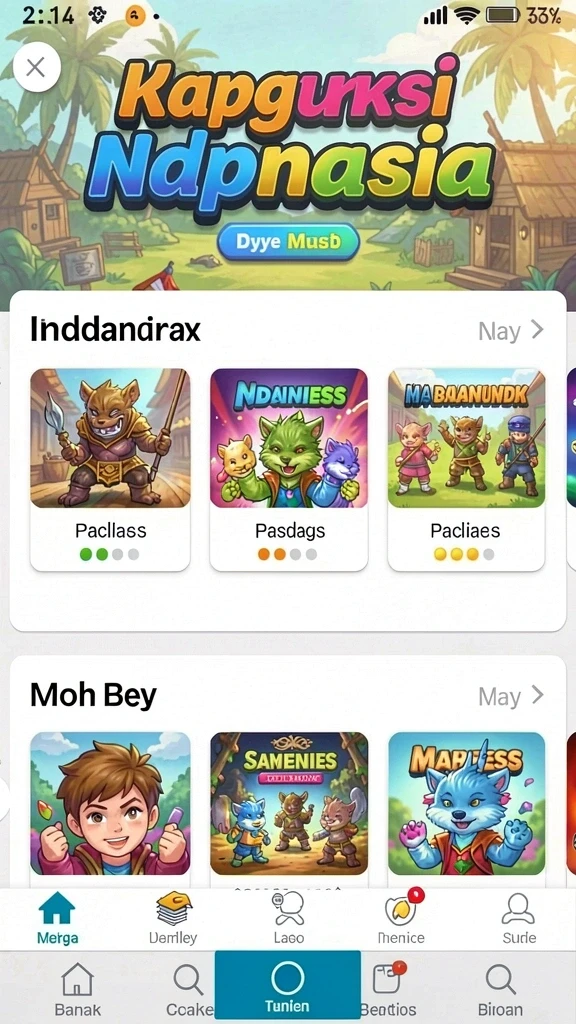Open May link next to Inddandrax
The image size is (576, 1024).
[511, 330]
